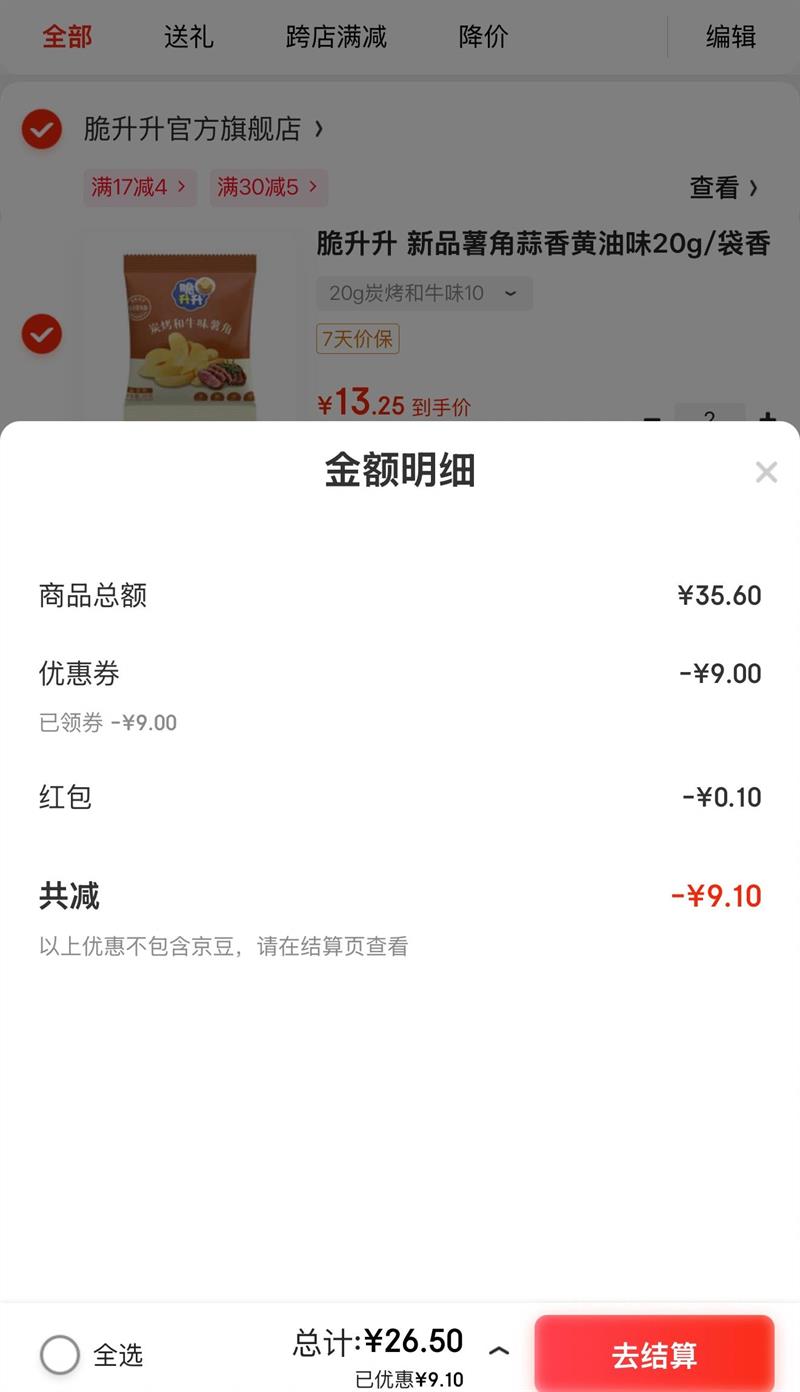Switch to the 跨店满减 tab

(336, 38)
